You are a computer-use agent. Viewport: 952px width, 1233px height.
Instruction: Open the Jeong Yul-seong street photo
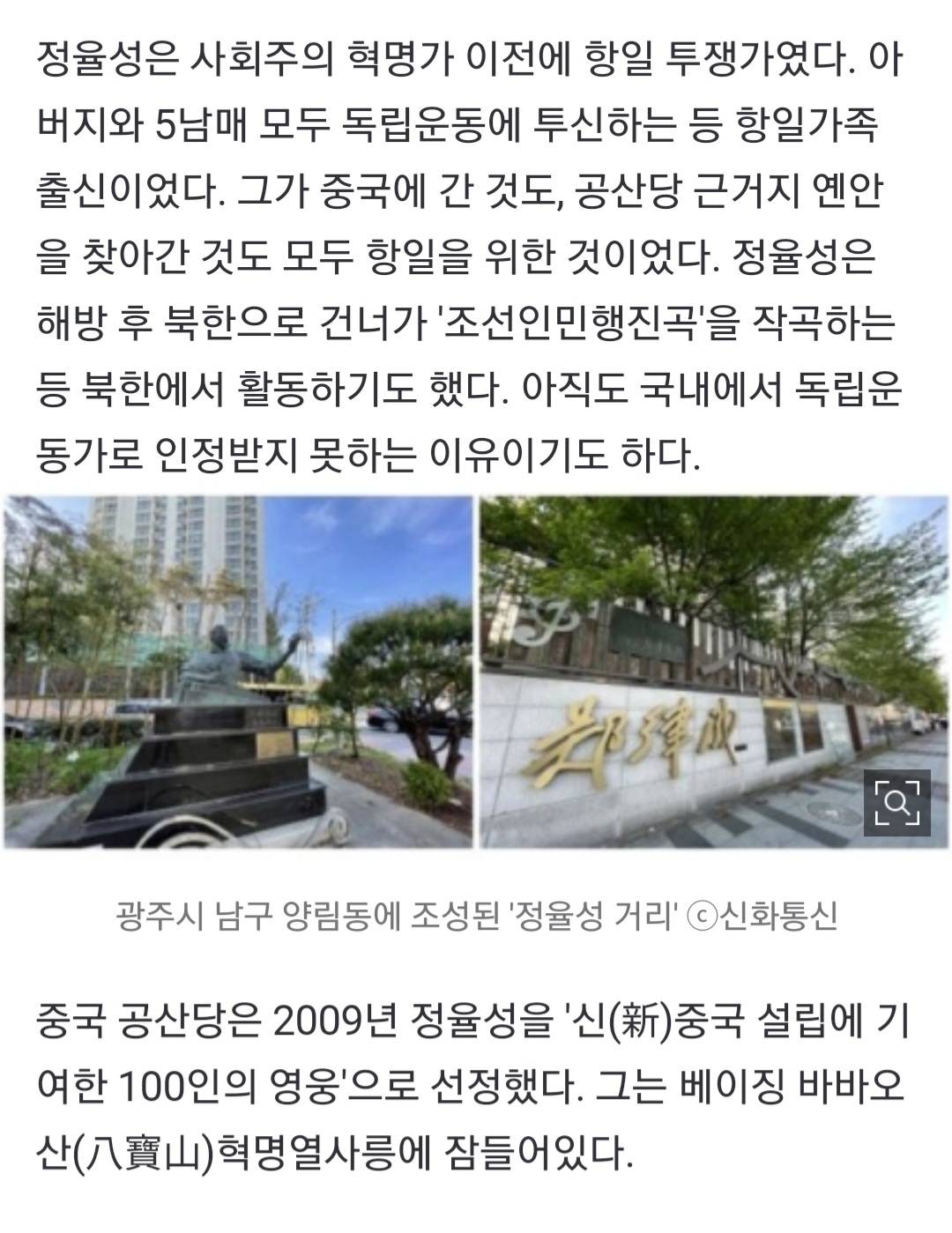(476, 672)
